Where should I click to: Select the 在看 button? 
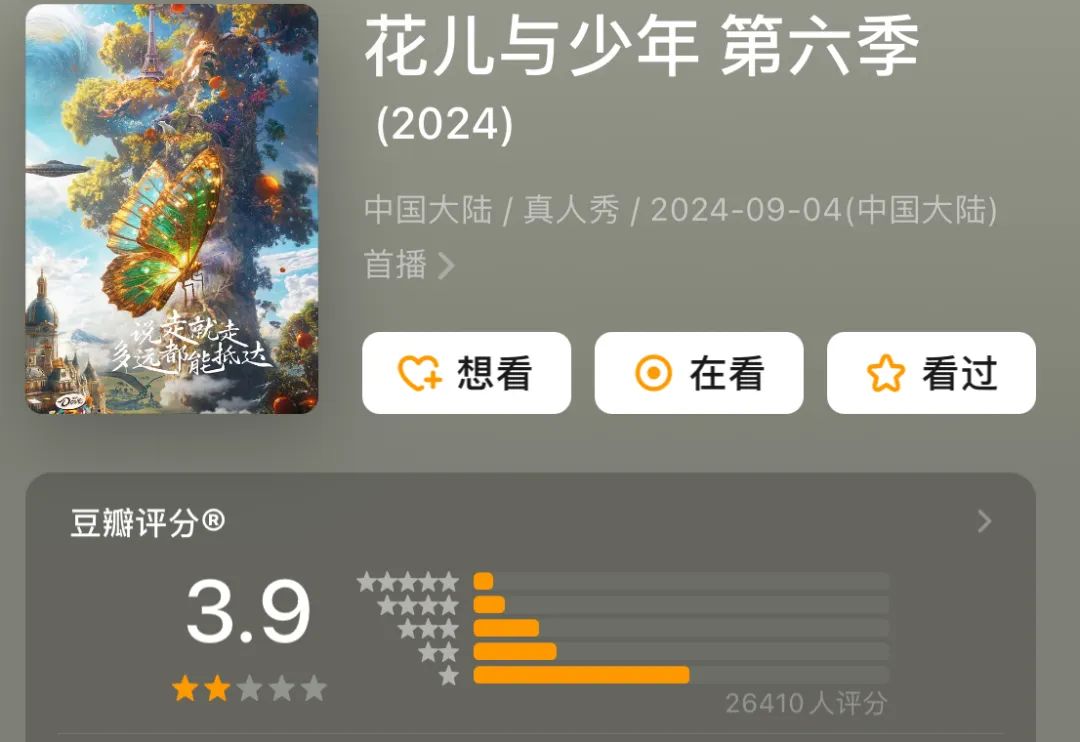click(699, 373)
